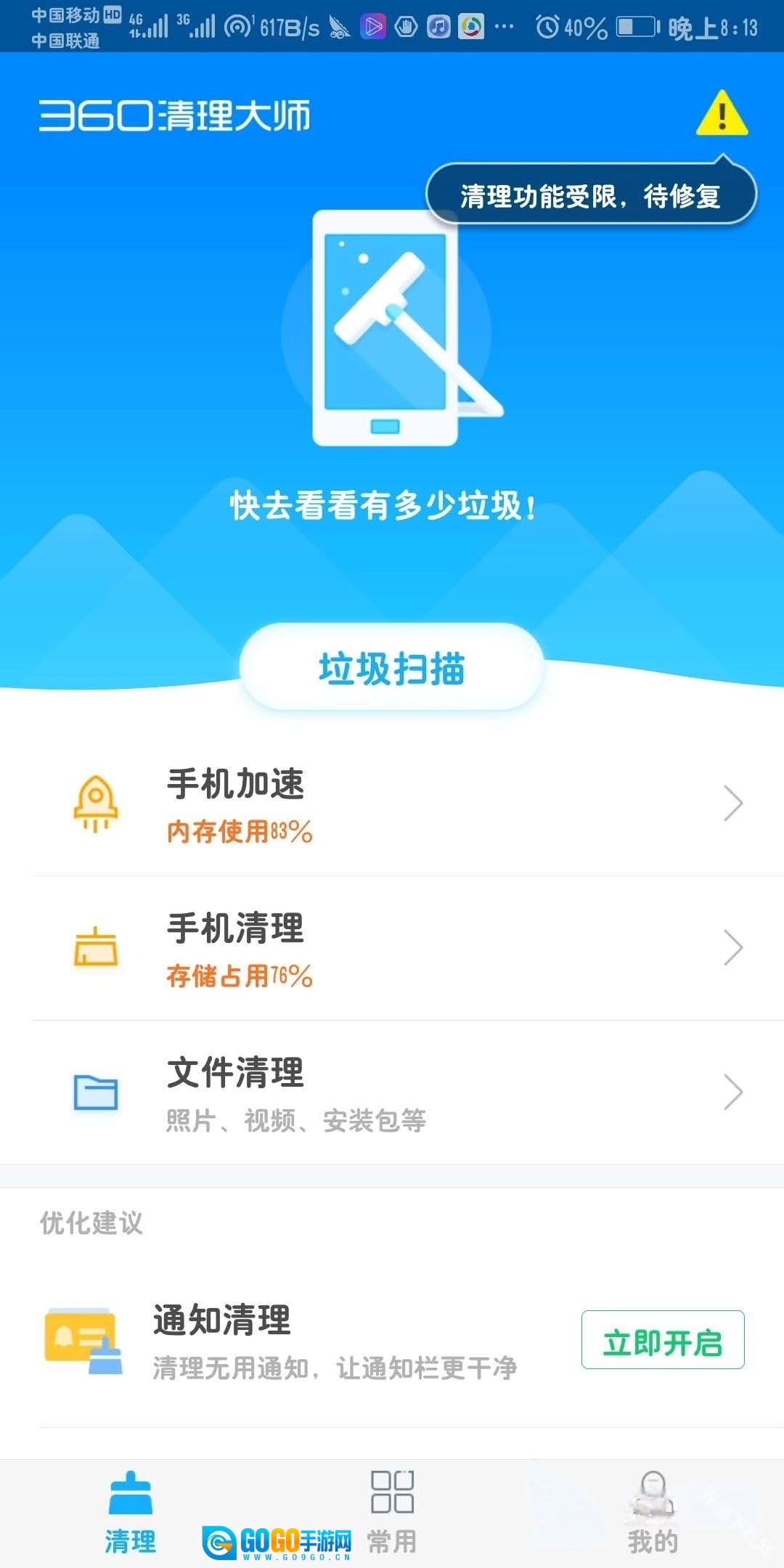Switch to the 常用 tab

pyautogui.click(x=392, y=1512)
